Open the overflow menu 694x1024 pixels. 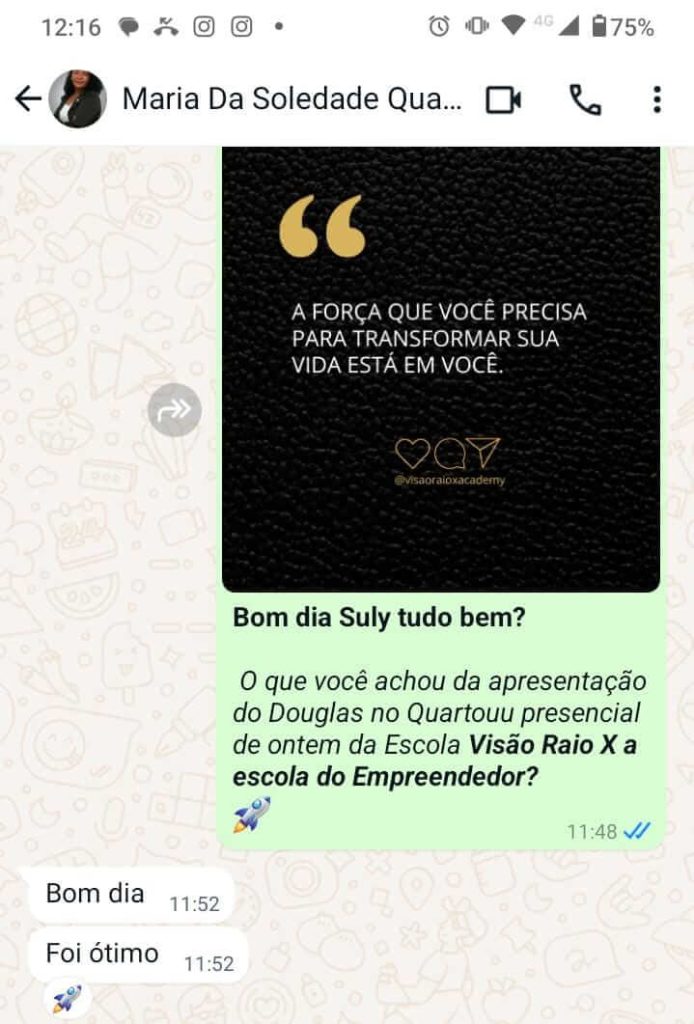click(x=656, y=99)
